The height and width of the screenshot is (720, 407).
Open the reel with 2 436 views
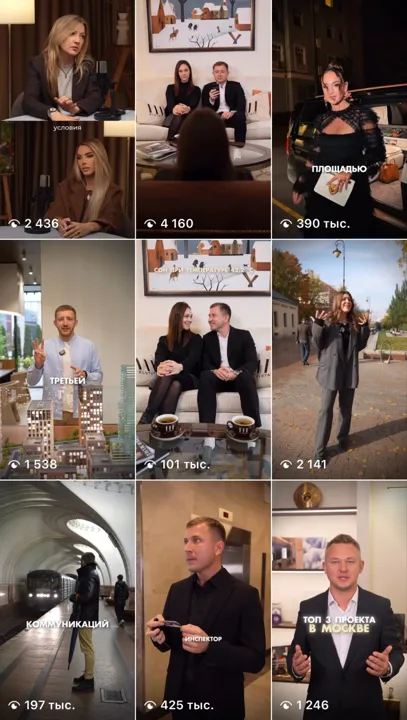[x=67, y=119]
